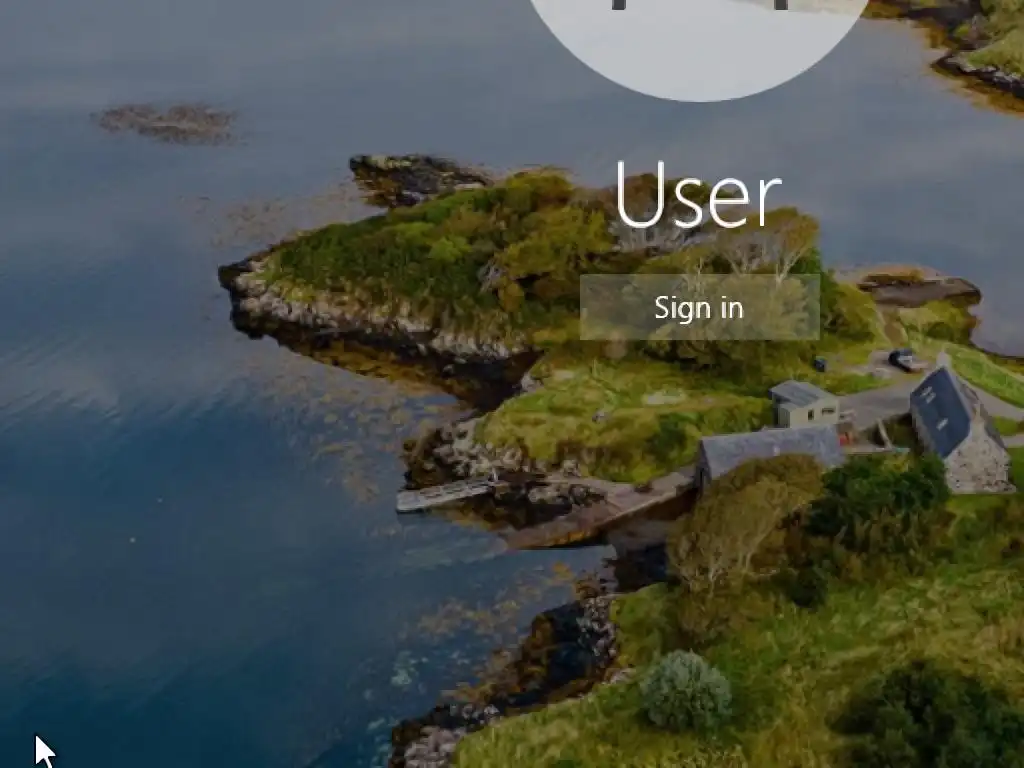Image resolution: width=1024 pixels, height=768 pixels.
Task: Tap the Sign in button
Action: tap(699, 308)
